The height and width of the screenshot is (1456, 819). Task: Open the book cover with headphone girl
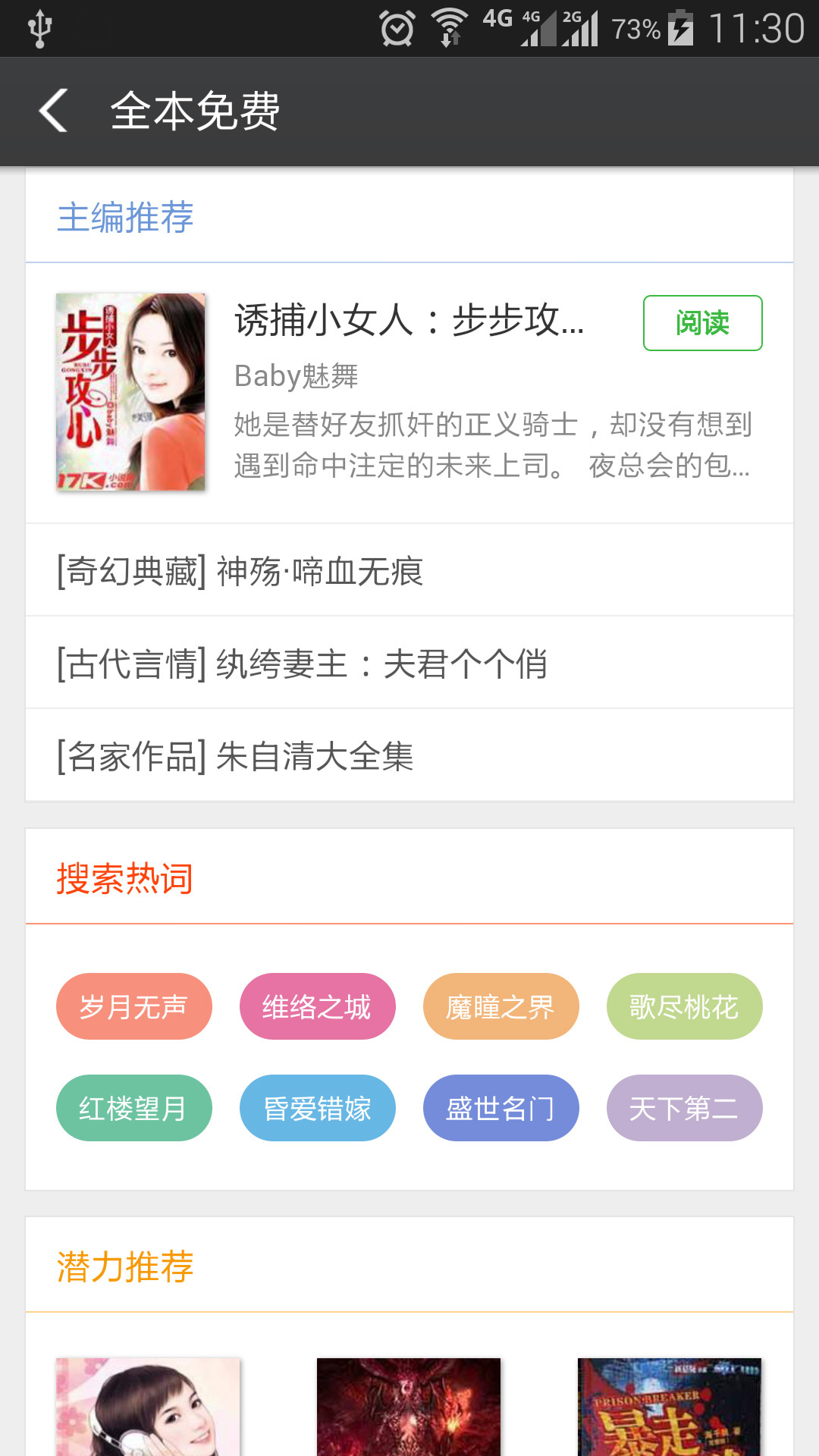point(148,1407)
